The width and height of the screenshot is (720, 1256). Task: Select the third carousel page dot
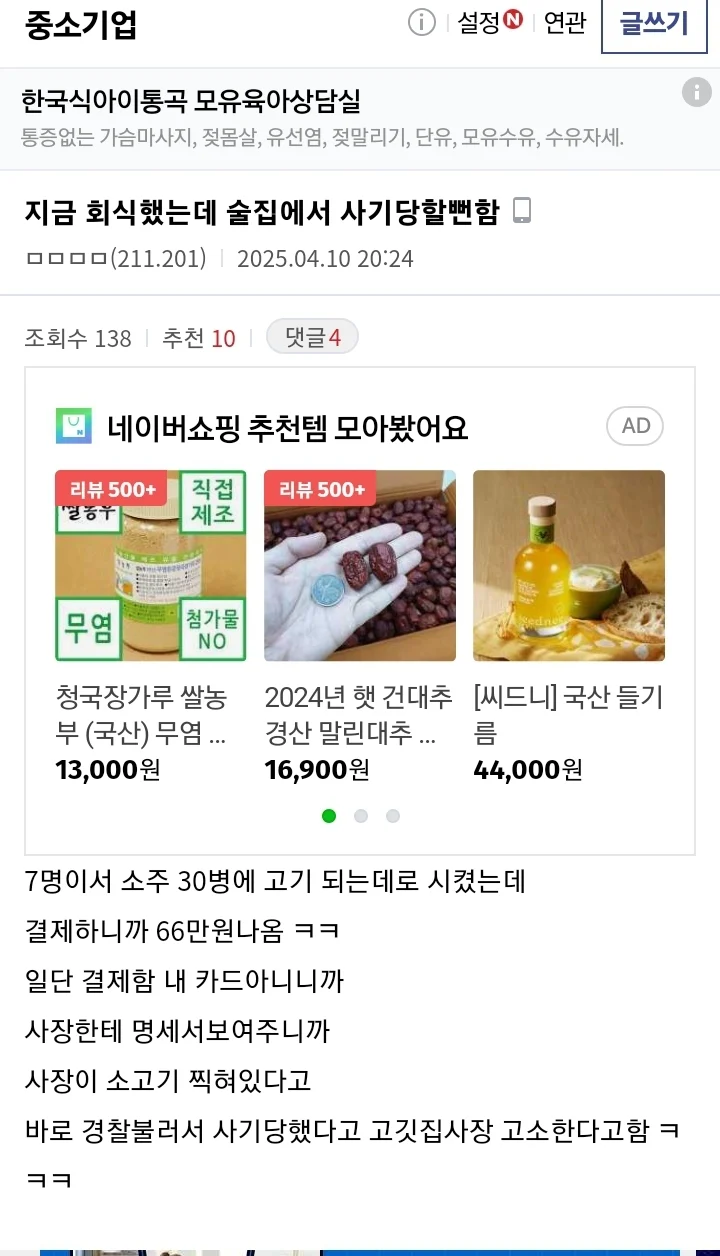tap(393, 816)
